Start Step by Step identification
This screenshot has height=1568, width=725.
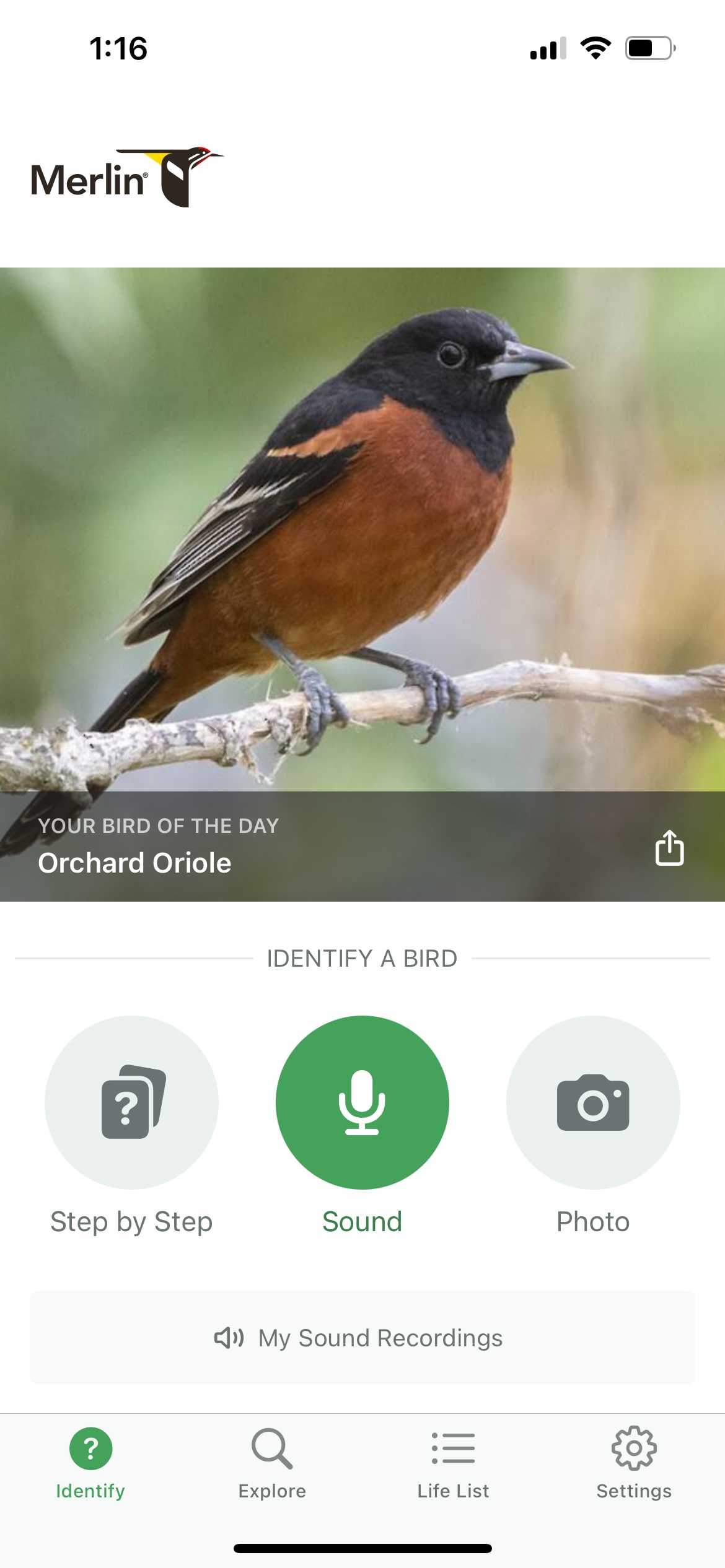click(x=131, y=1102)
